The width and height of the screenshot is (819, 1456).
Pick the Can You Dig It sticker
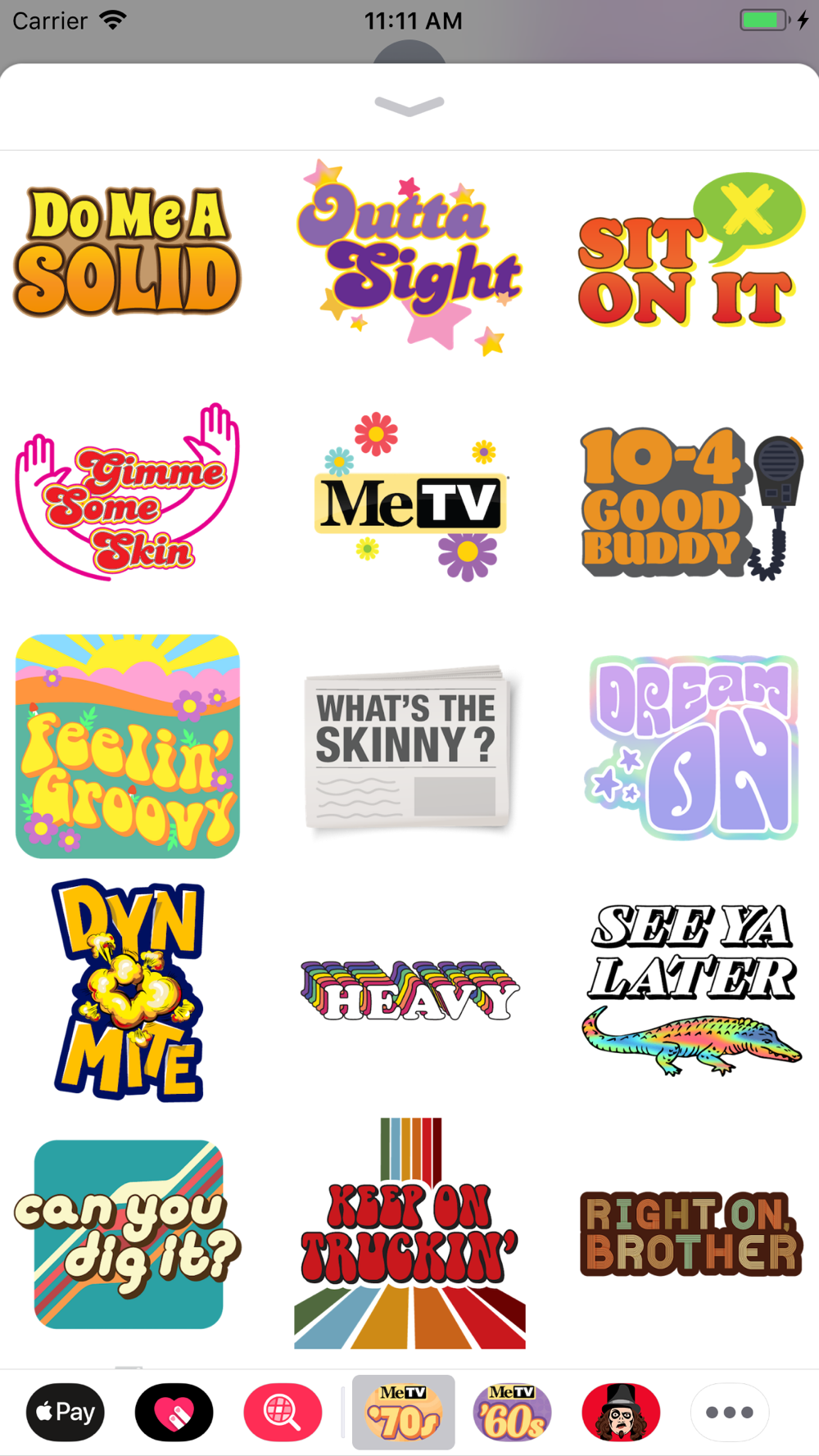click(128, 1233)
